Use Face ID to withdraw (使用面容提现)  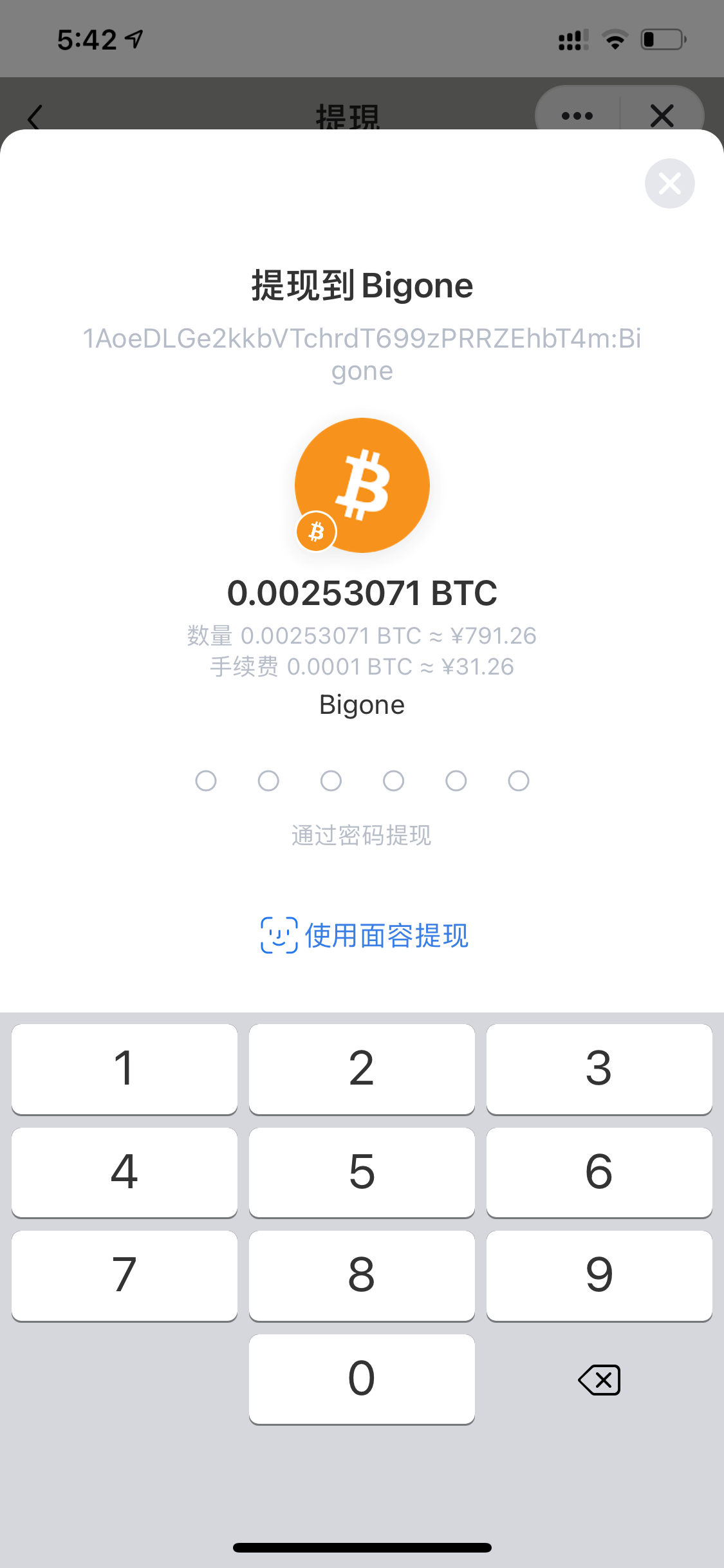click(x=364, y=935)
